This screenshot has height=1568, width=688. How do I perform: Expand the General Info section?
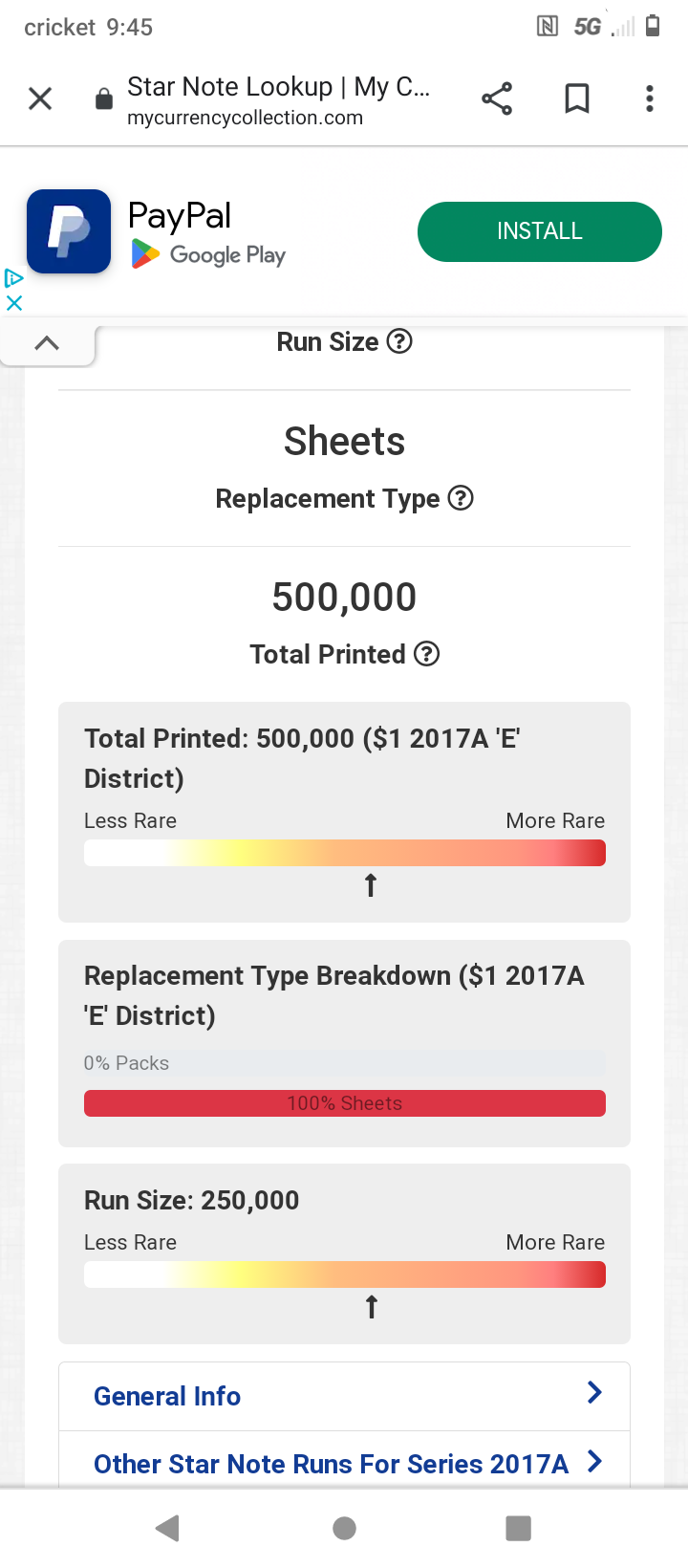pos(344,1396)
